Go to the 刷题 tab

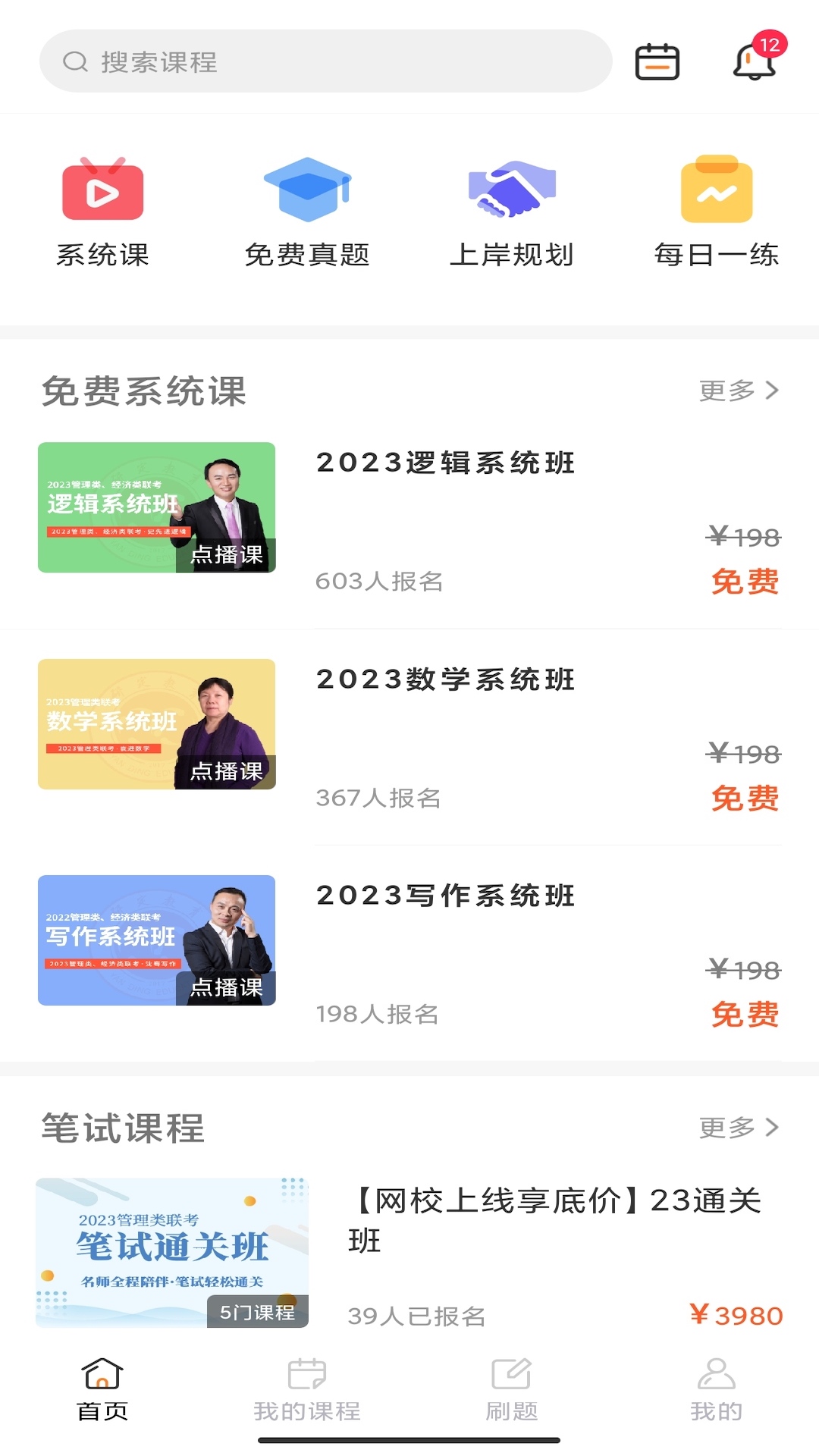coord(512,1389)
